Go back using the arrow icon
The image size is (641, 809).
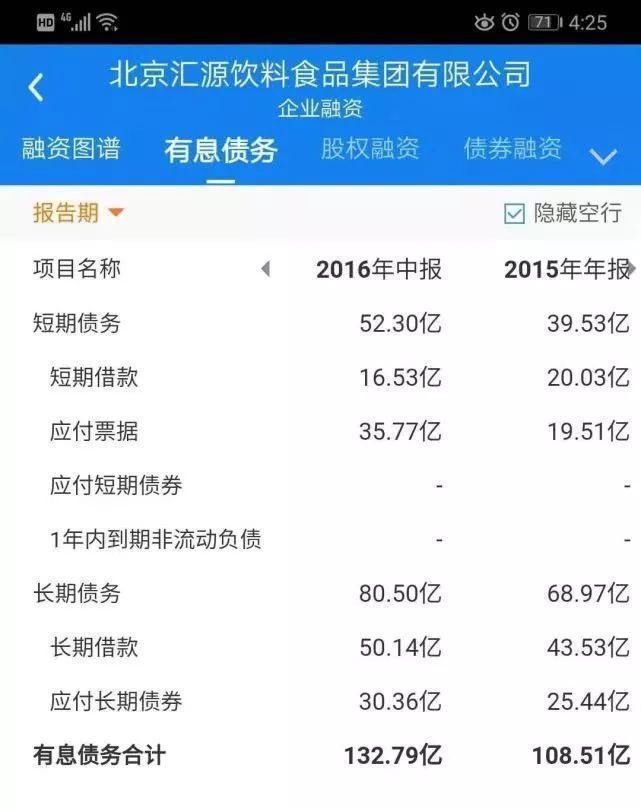tap(36, 88)
